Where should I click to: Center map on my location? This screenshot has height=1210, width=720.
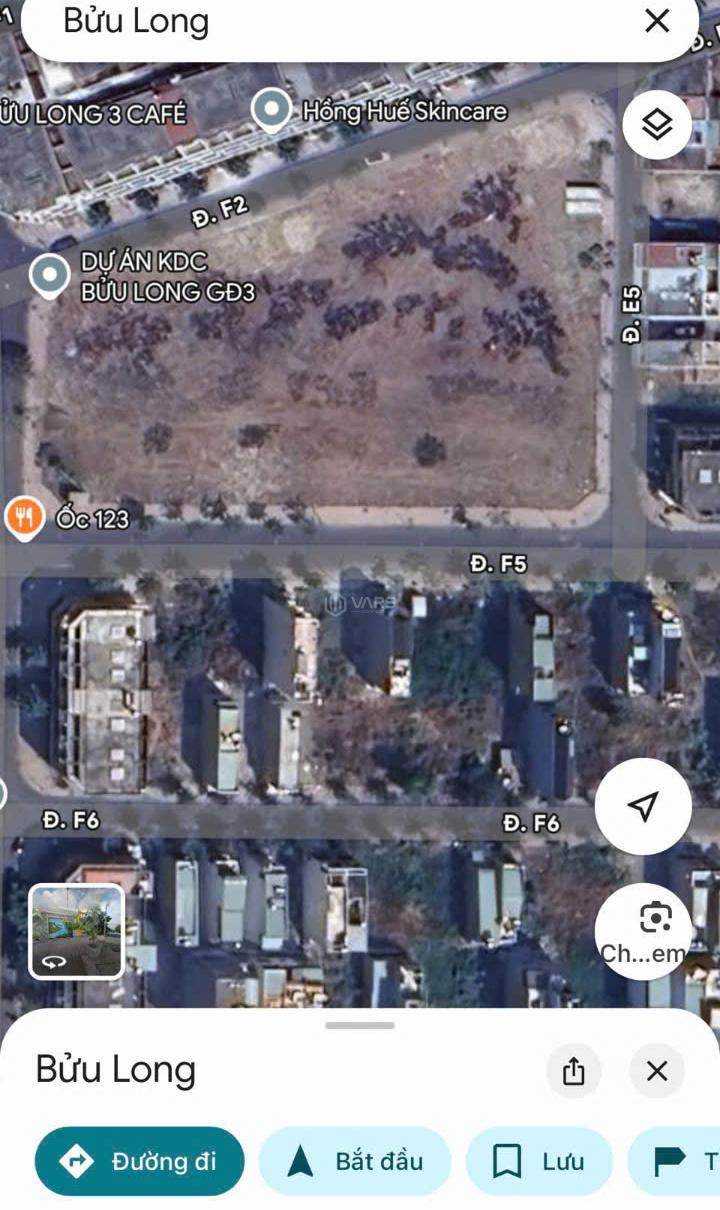point(643,806)
